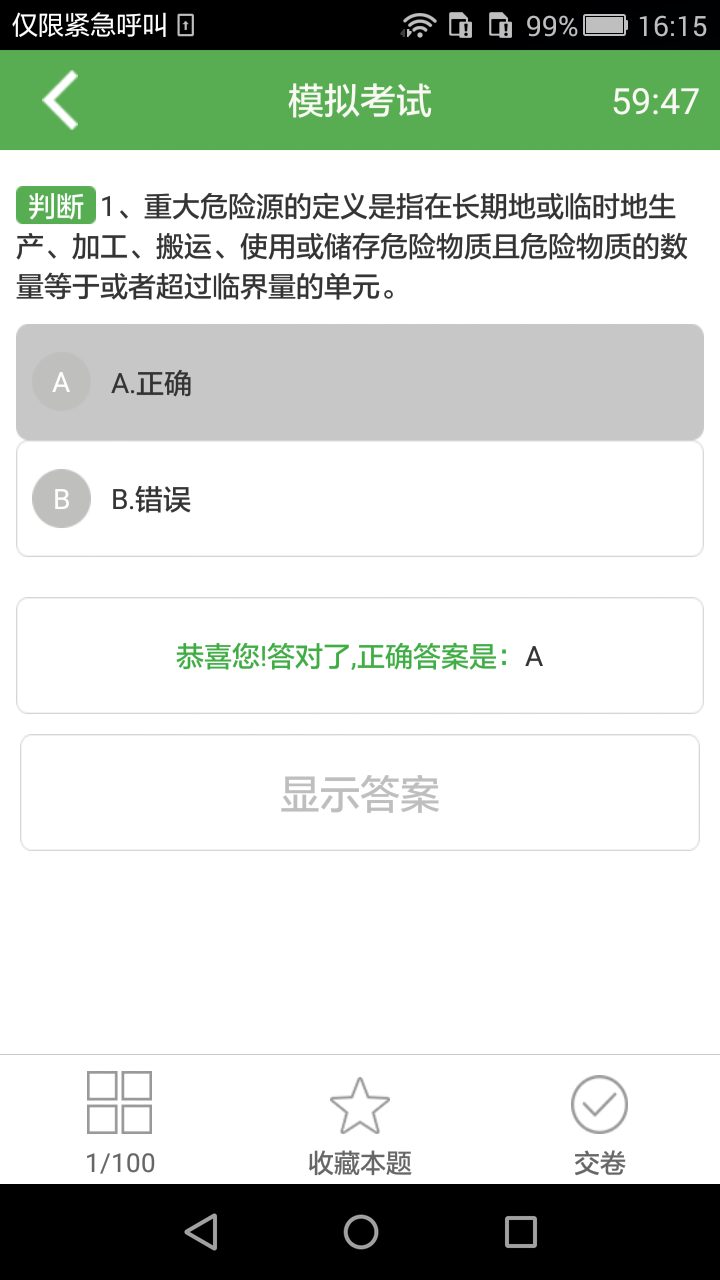This screenshot has width=720, height=1280.
Task: Submit the exam with 交卷
Action: (599, 1121)
